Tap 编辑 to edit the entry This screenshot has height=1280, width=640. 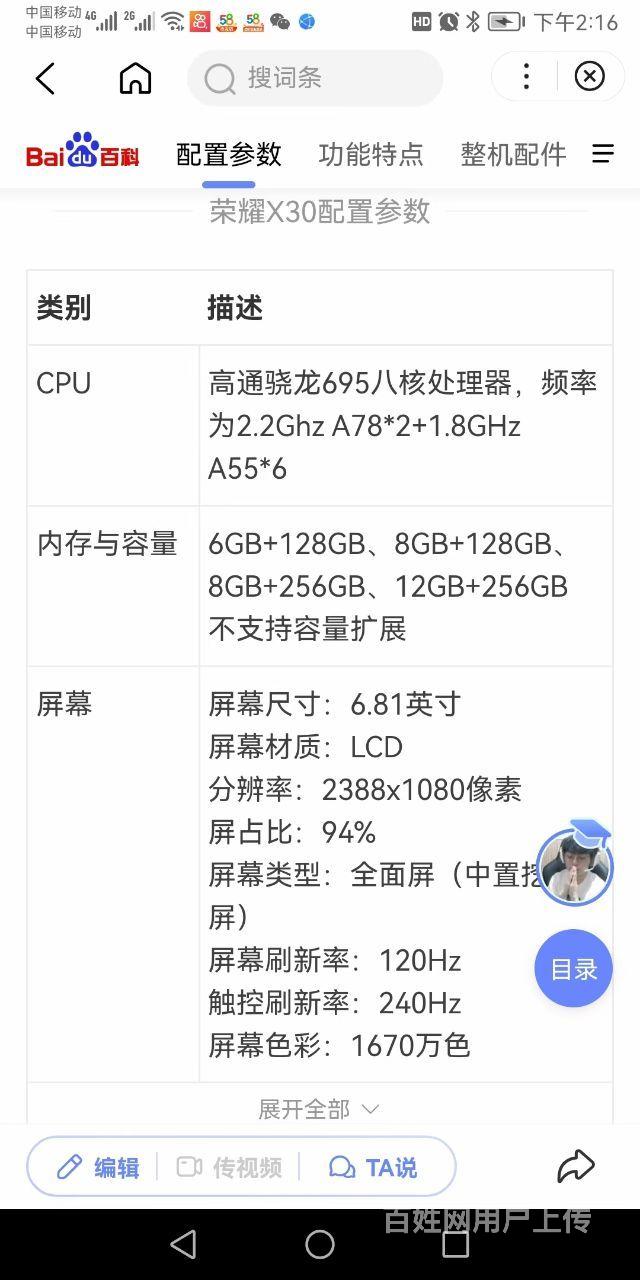pyautogui.click(x=98, y=1167)
